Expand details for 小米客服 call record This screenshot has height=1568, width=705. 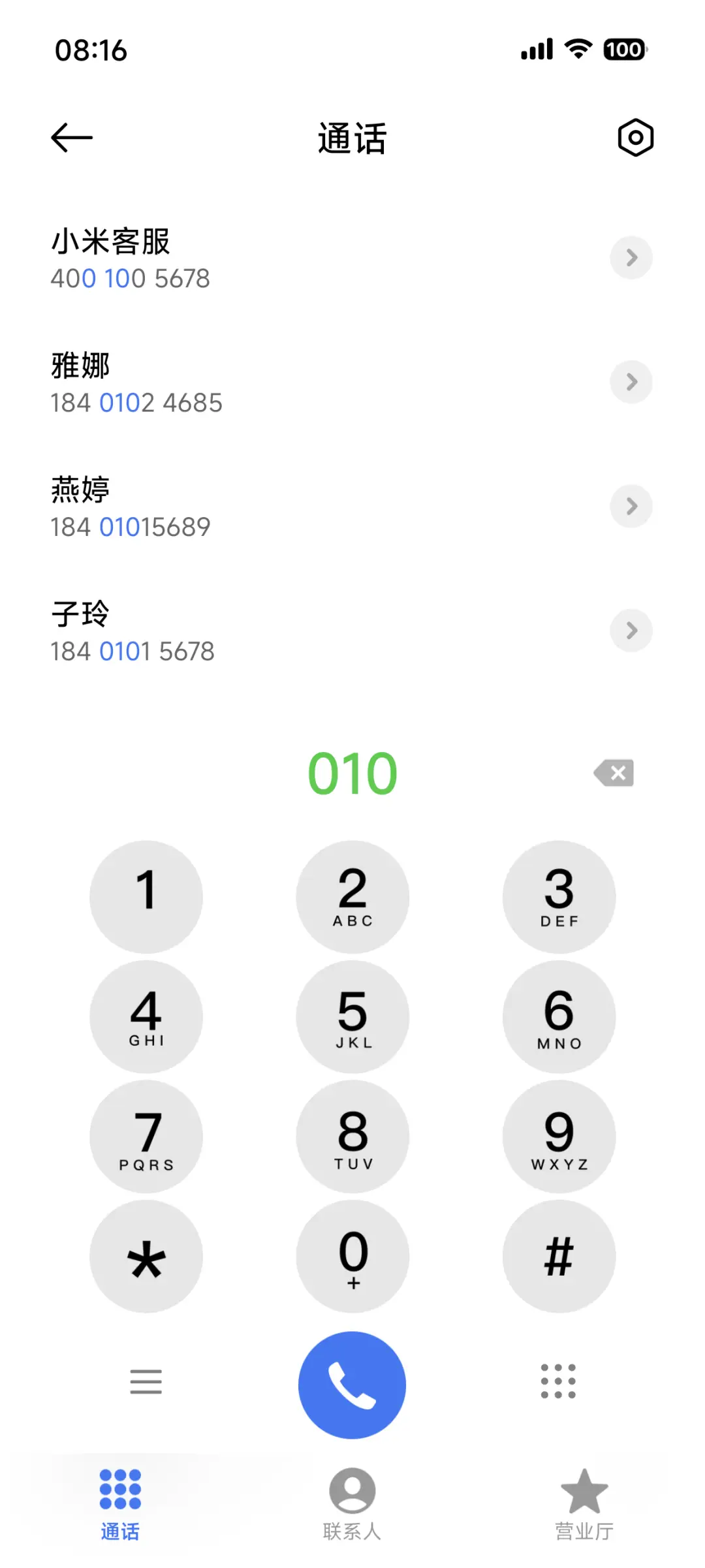click(x=631, y=258)
